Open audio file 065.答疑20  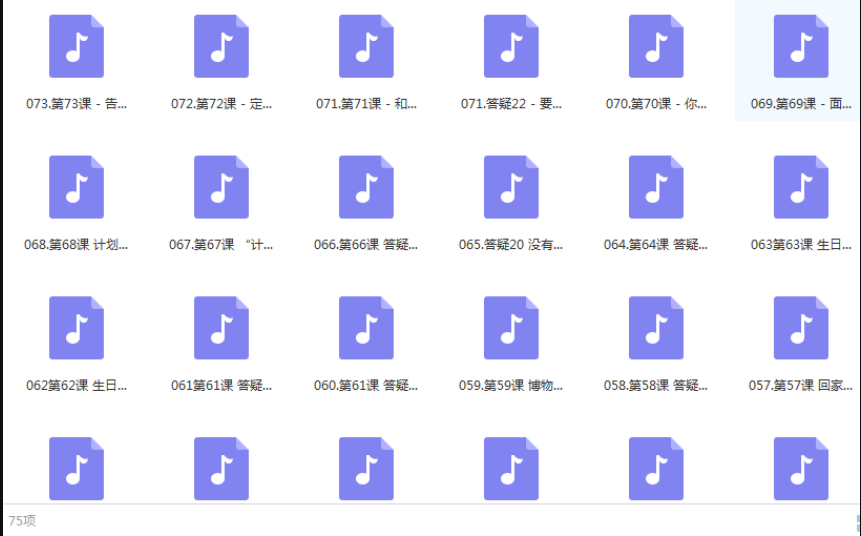pyautogui.click(x=511, y=188)
